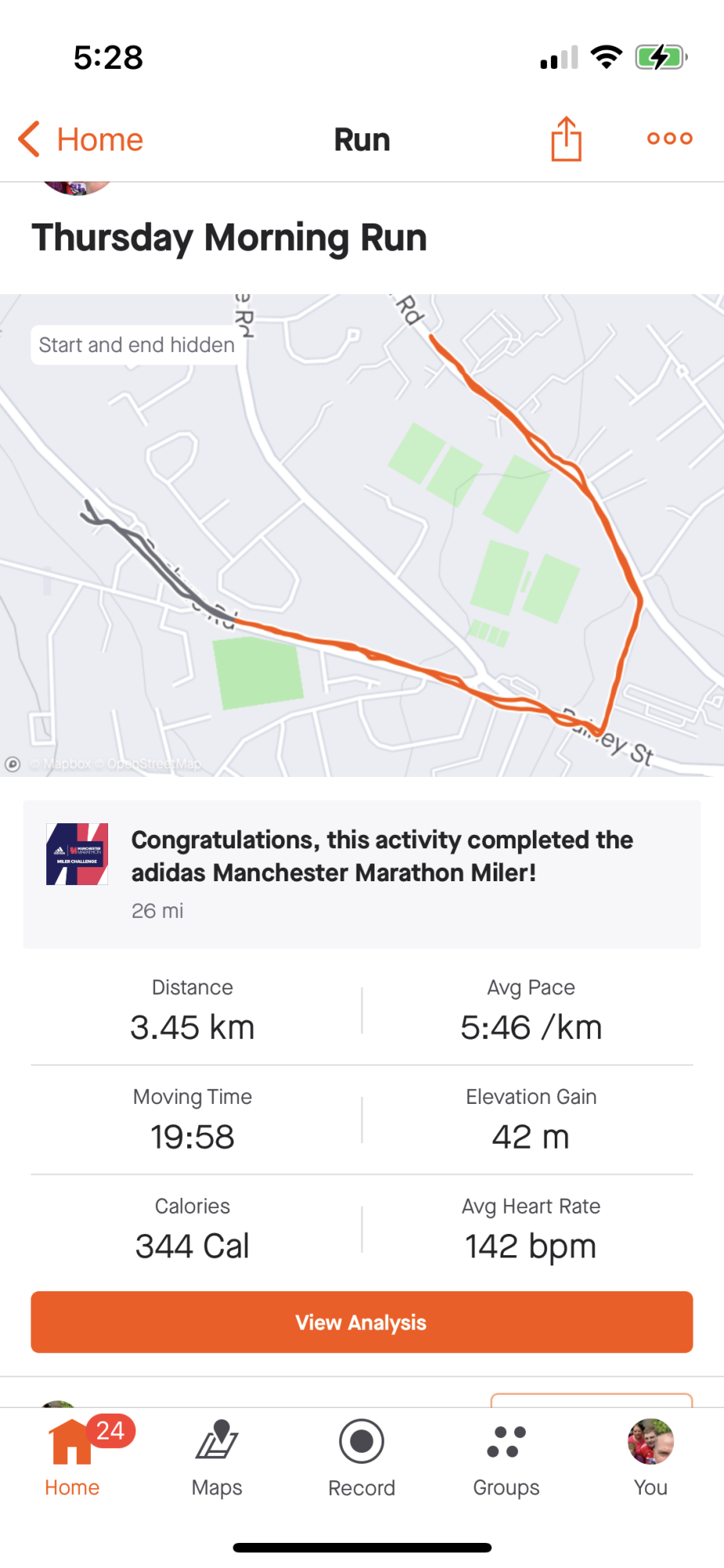Open the three-dot overflow menu
Viewport: 724px width, 1568px height.
[x=669, y=139]
